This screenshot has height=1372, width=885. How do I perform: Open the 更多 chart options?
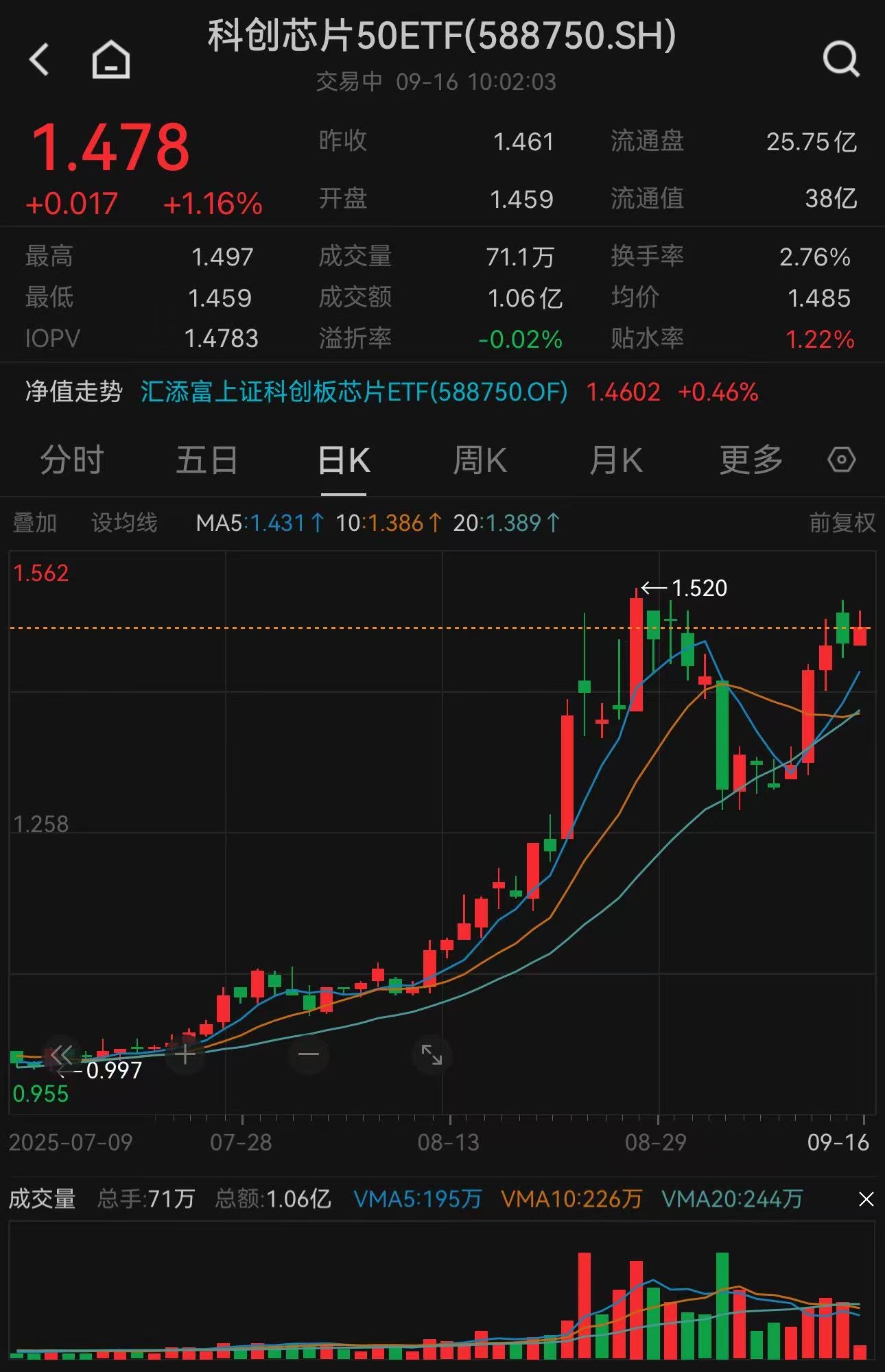[x=751, y=460]
